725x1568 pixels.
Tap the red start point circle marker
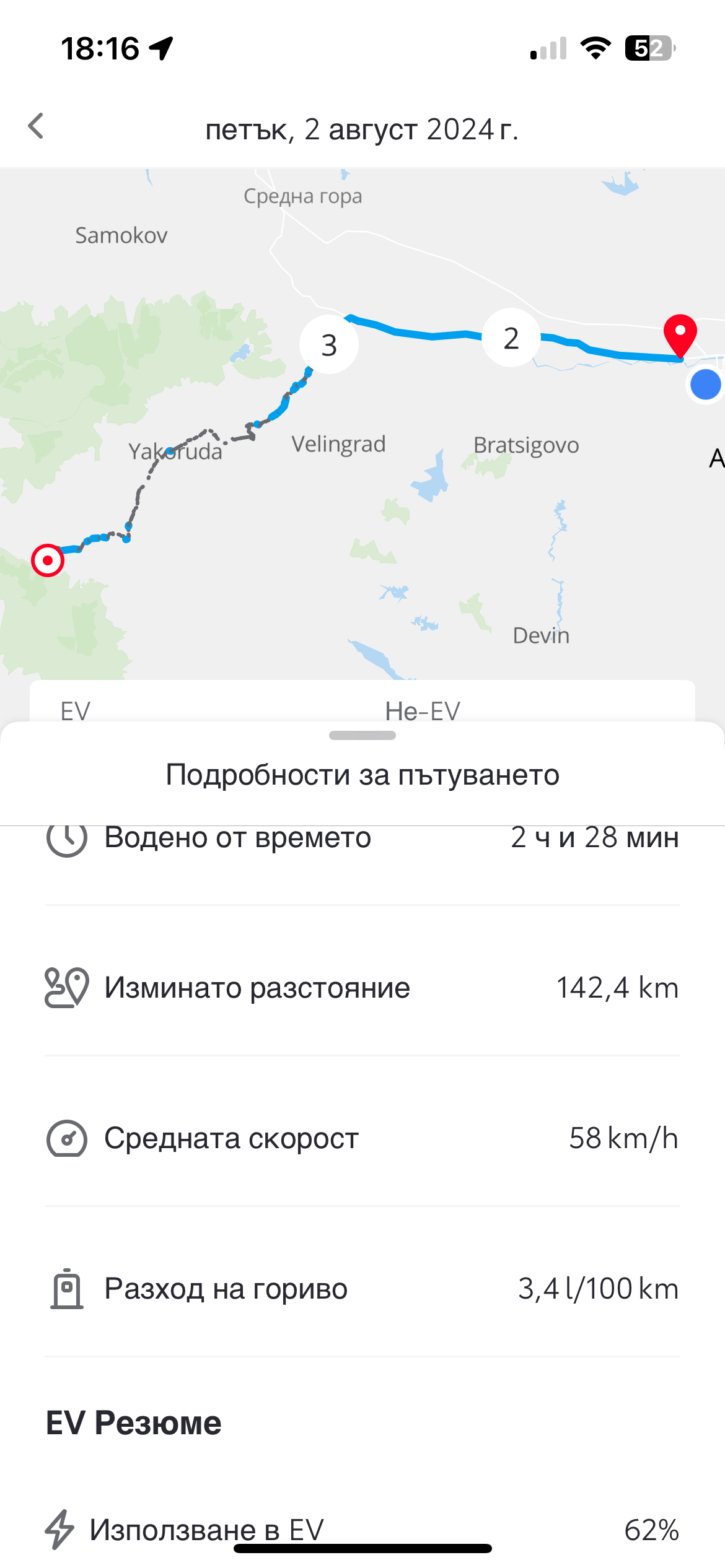[48, 560]
